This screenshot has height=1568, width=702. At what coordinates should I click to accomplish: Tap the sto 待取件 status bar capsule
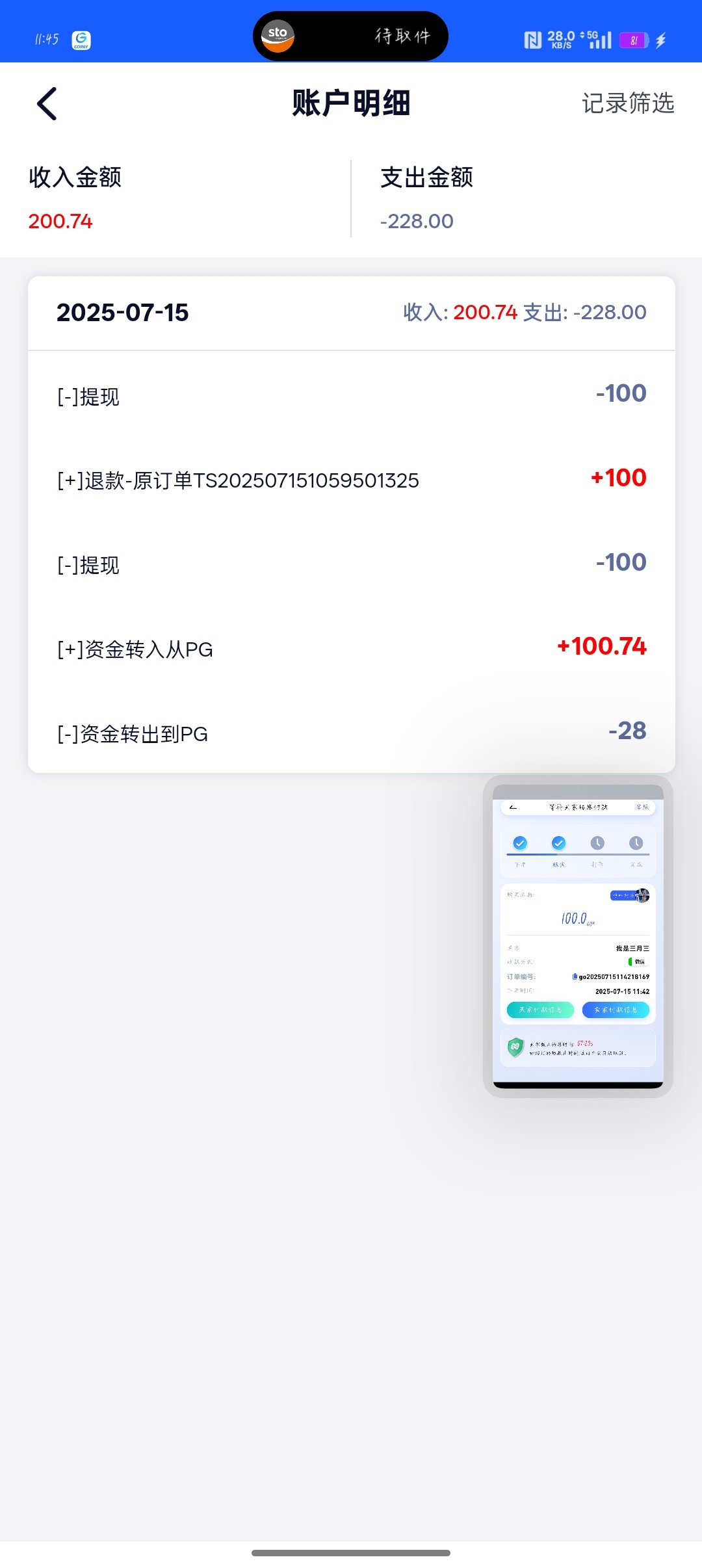(x=350, y=36)
